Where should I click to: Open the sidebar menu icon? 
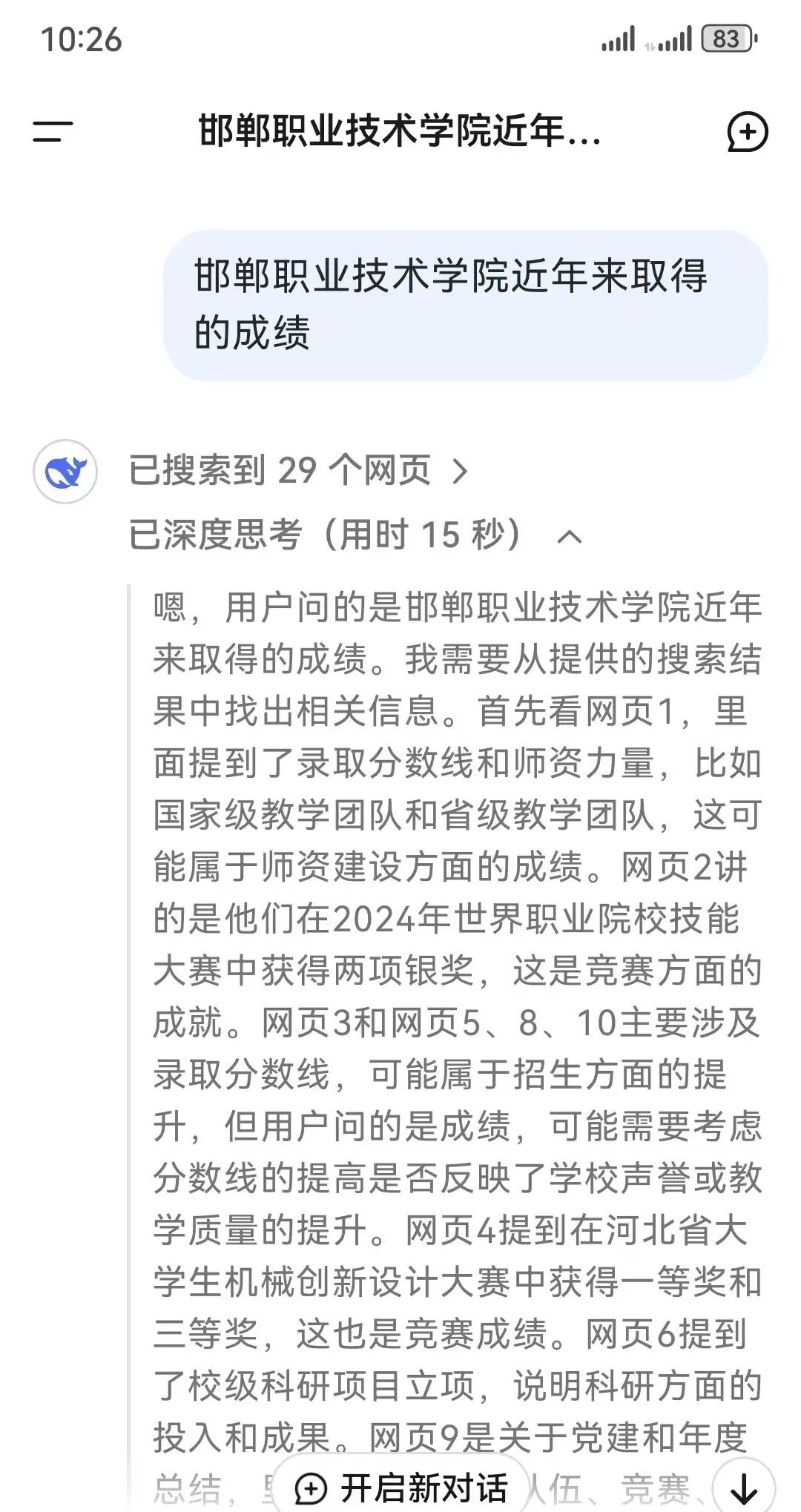point(53,131)
